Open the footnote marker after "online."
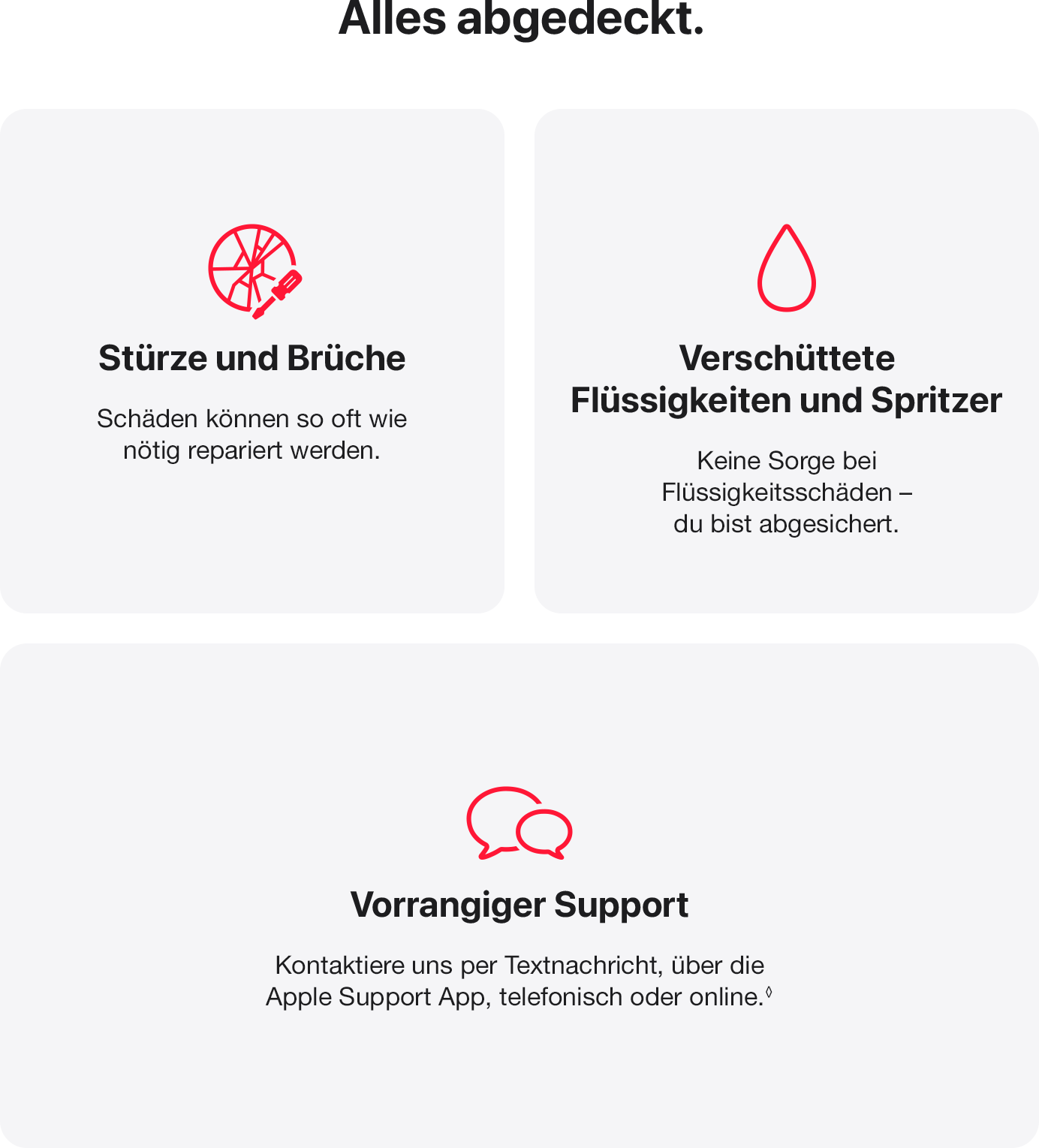The width and height of the screenshot is (1039, 1148). click(769, 992)
